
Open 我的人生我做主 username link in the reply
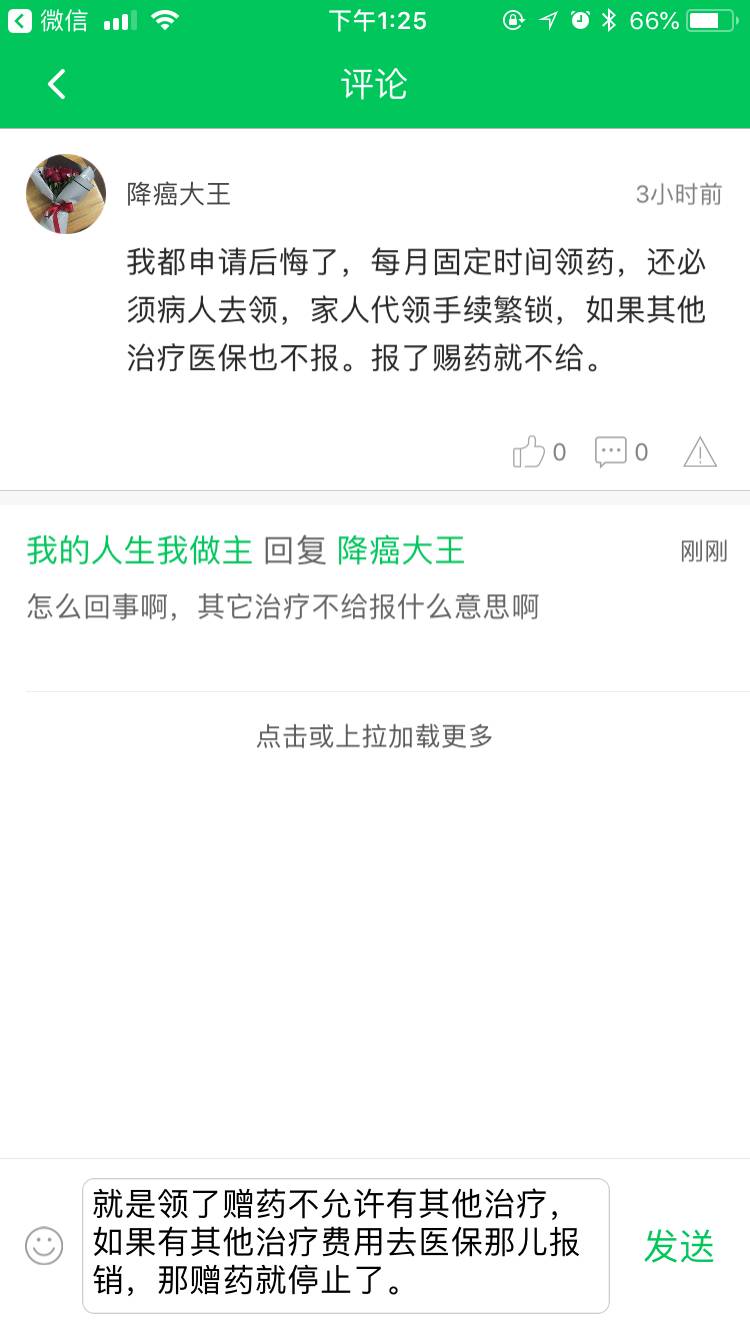click(x=139, y=550)
